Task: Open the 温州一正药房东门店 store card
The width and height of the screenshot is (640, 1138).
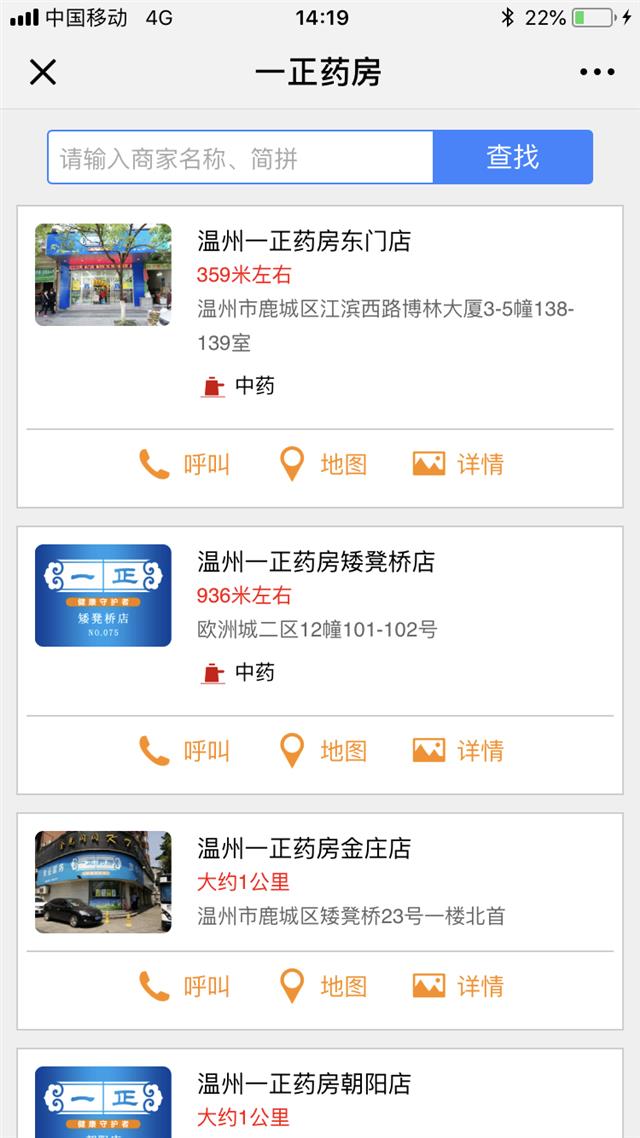Action: coord(304,241)
